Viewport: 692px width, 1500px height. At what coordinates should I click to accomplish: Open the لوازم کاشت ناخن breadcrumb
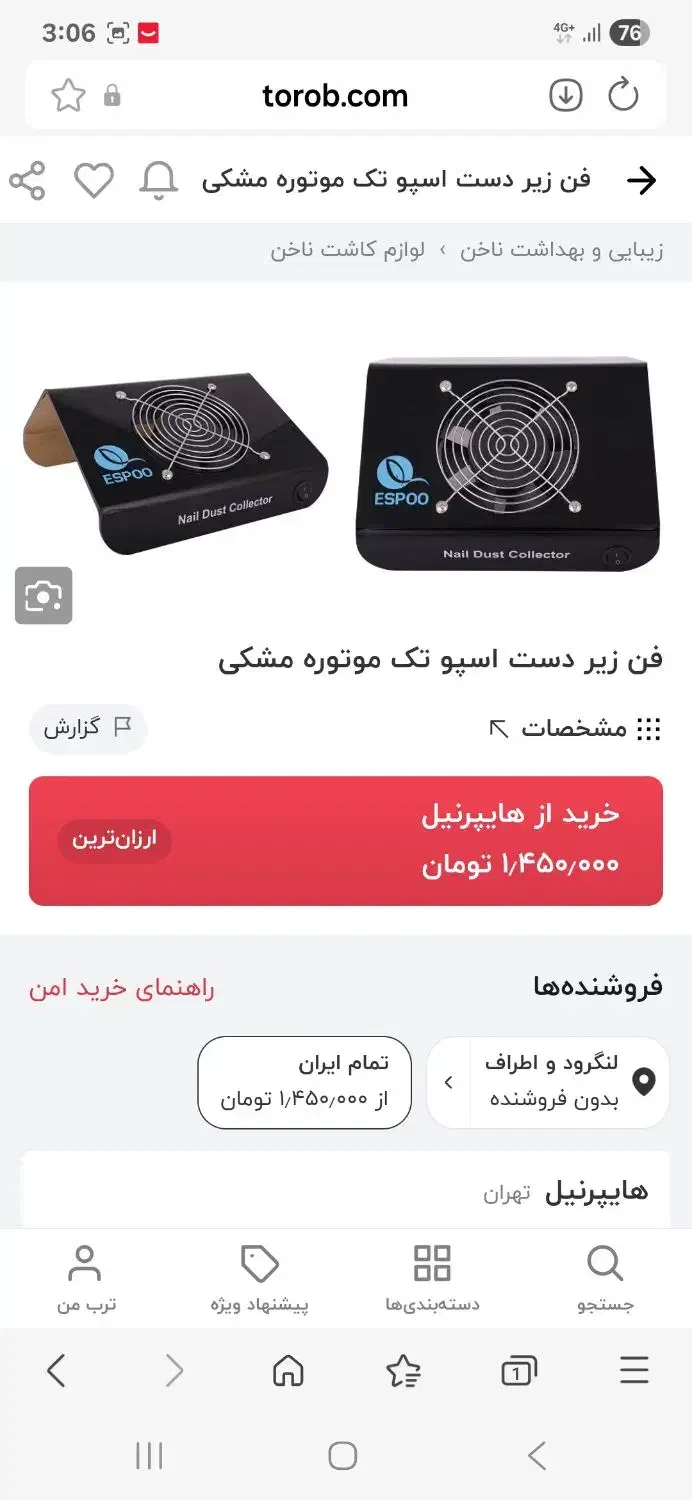pos(347,250)
